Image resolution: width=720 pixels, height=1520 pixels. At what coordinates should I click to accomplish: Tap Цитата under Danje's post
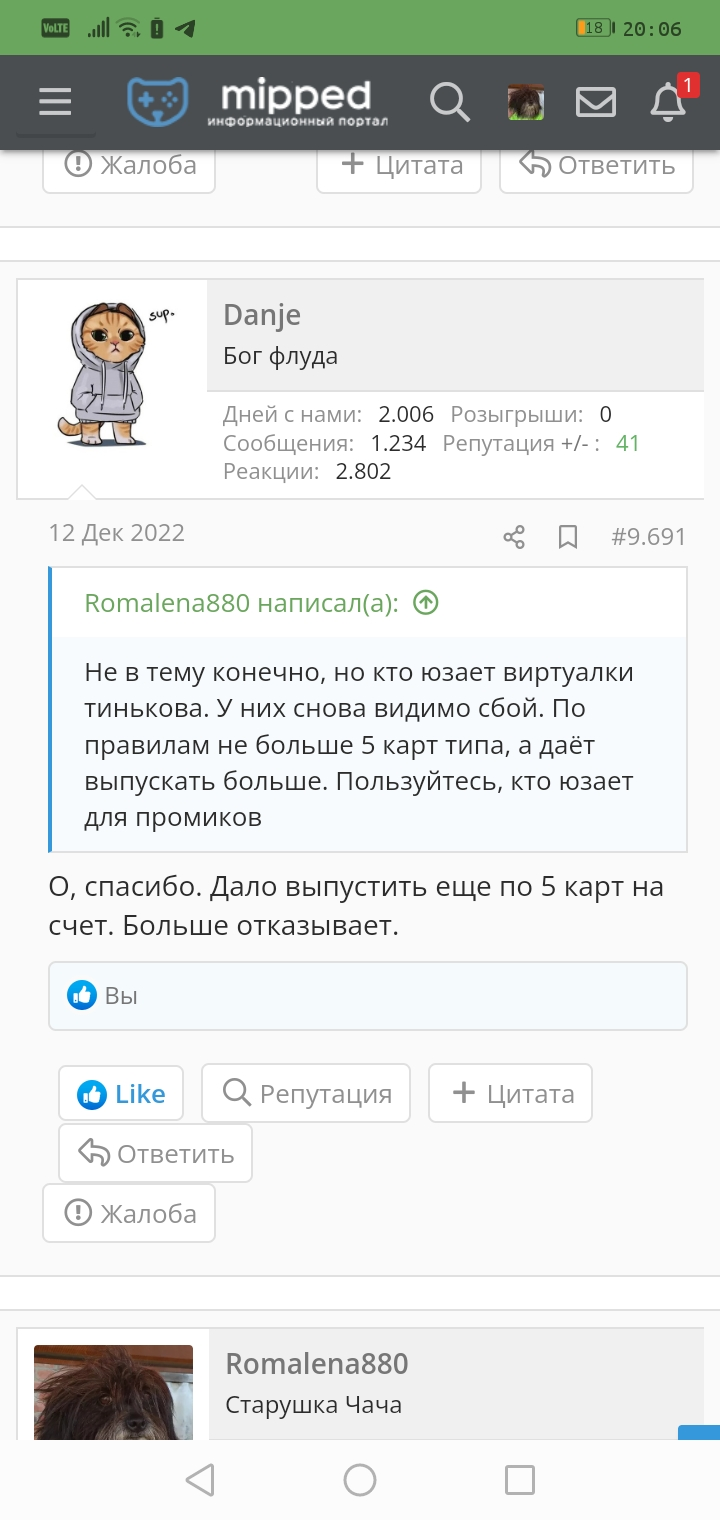[x=510, y=1093]
